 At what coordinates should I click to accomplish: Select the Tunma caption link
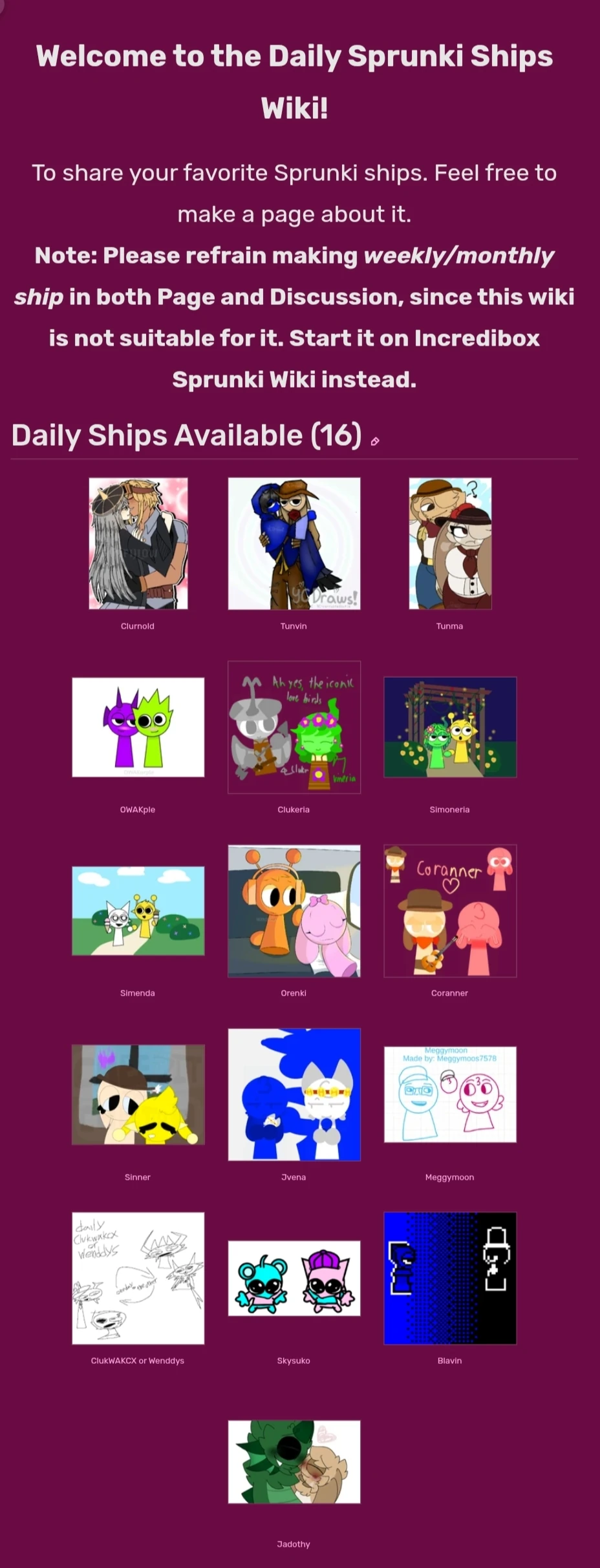pos(449,625)
